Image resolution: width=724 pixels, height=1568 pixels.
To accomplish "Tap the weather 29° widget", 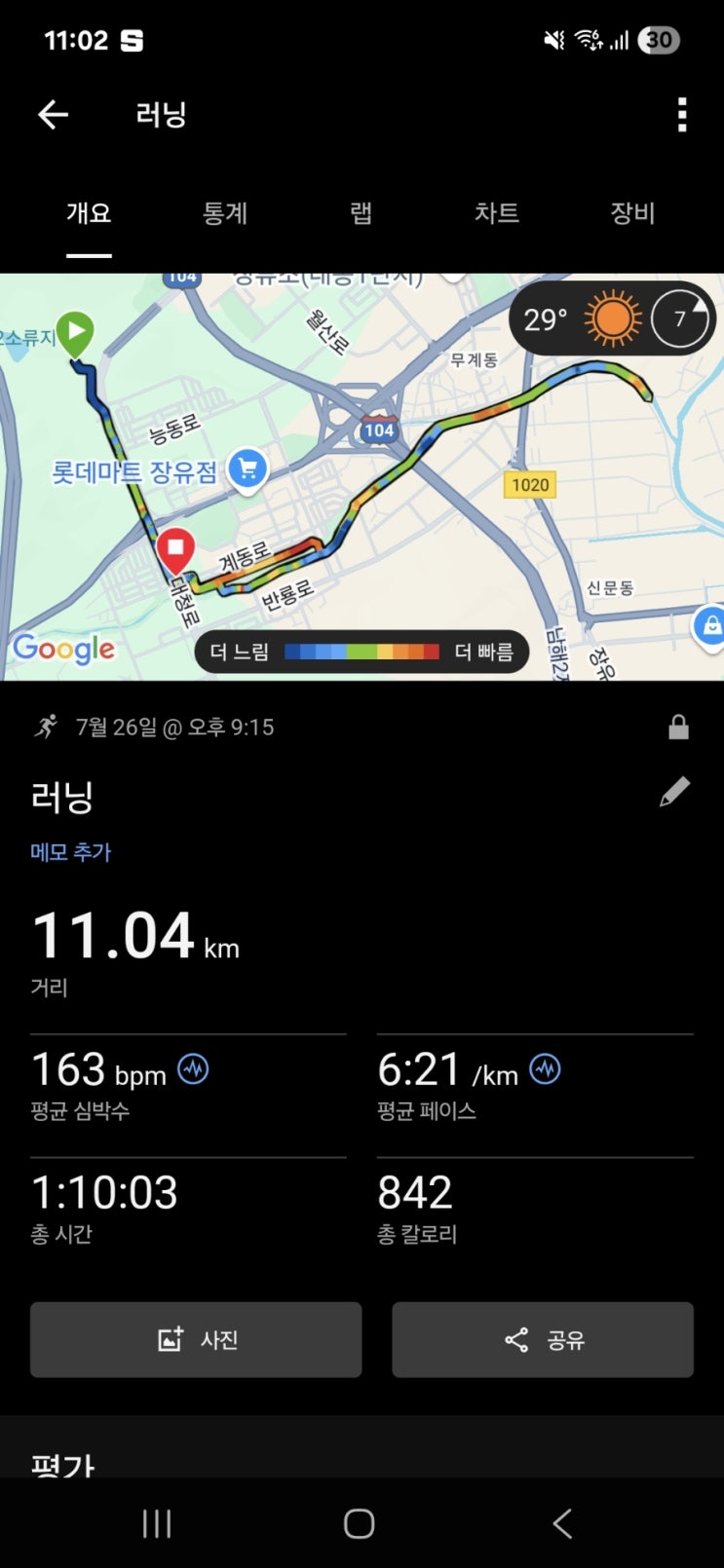I will [x=613, y=318].
